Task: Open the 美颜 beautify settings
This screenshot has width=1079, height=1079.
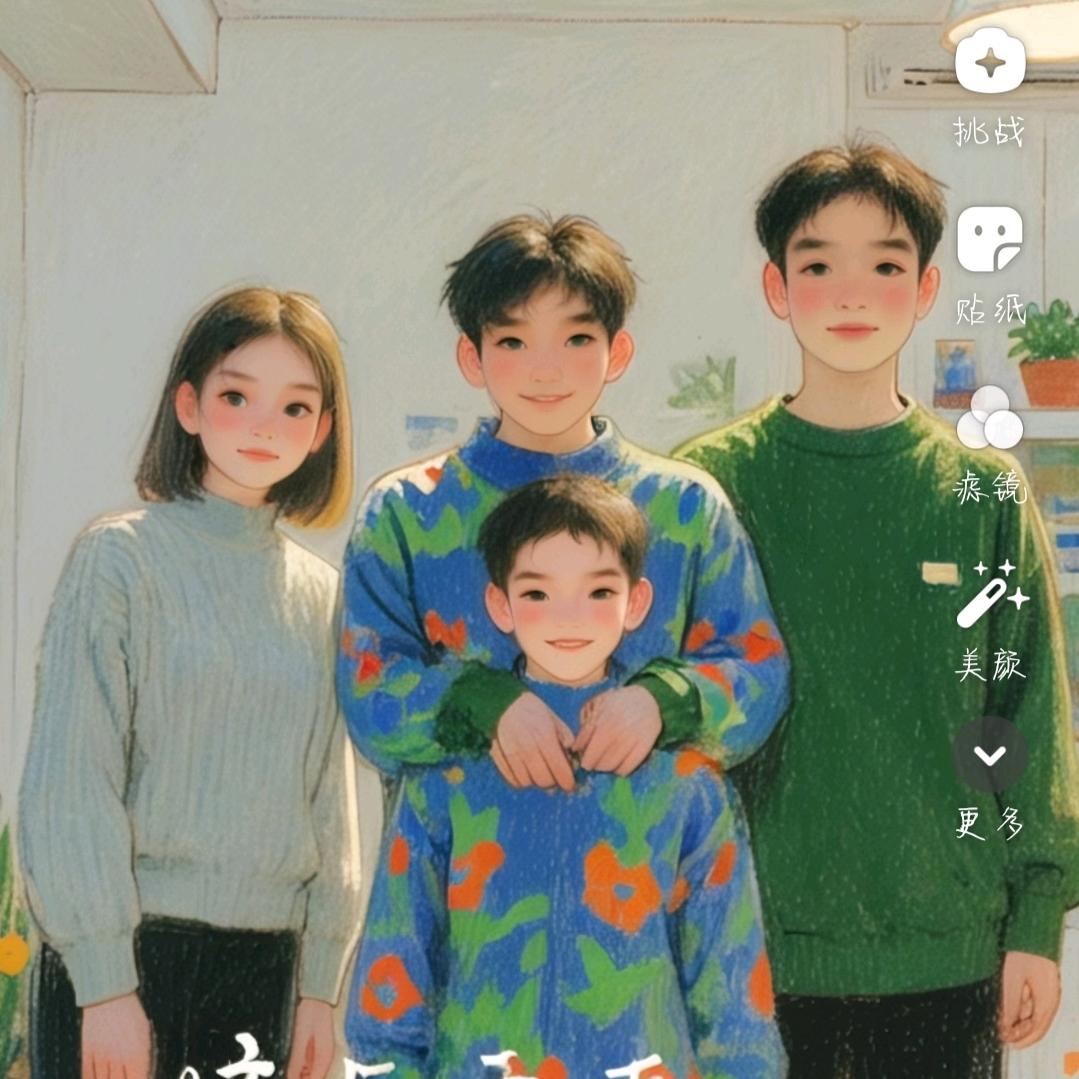Action: 990,595
